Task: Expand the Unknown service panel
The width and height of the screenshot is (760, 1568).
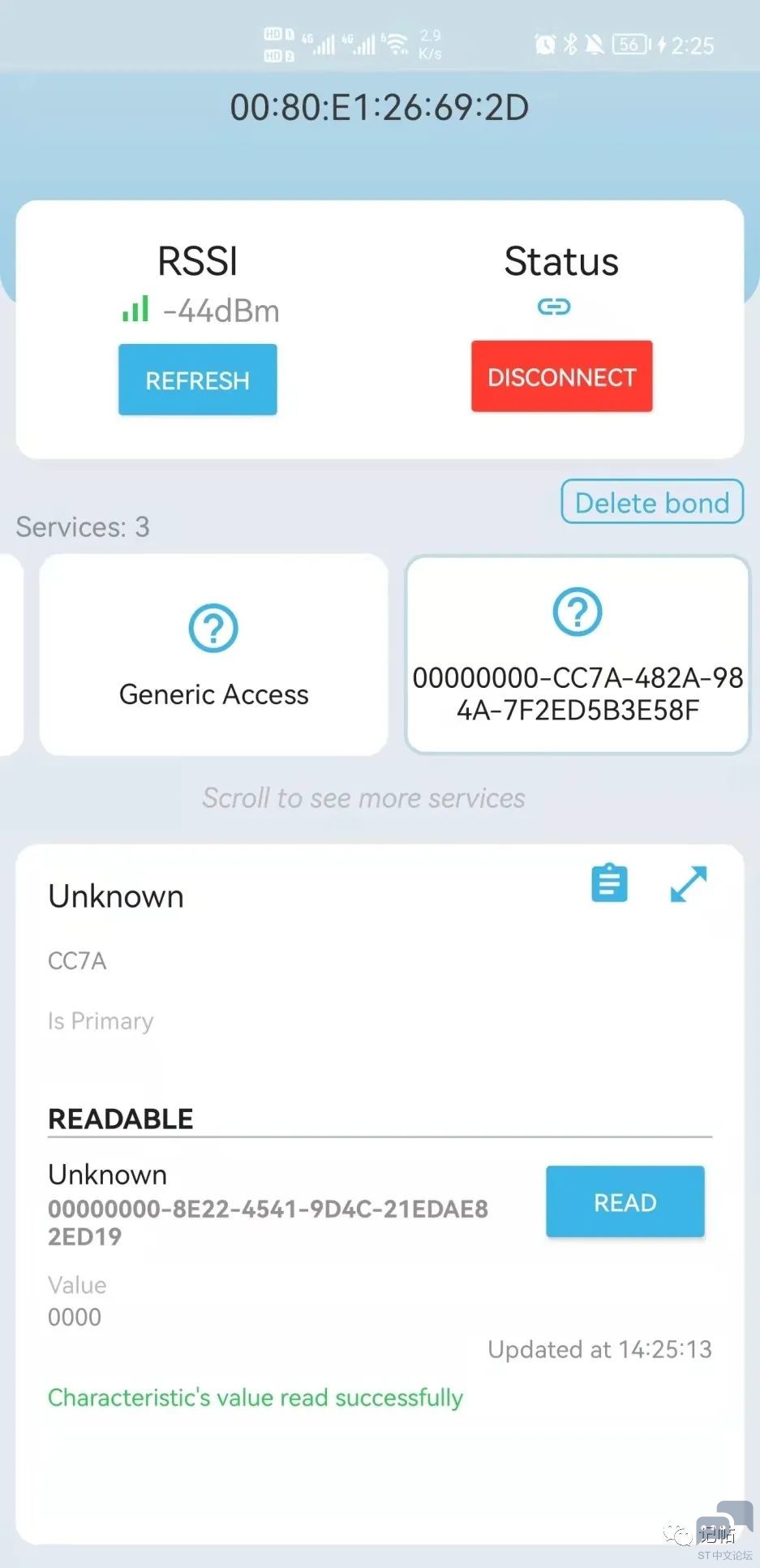Action: [x=689, y=883]
